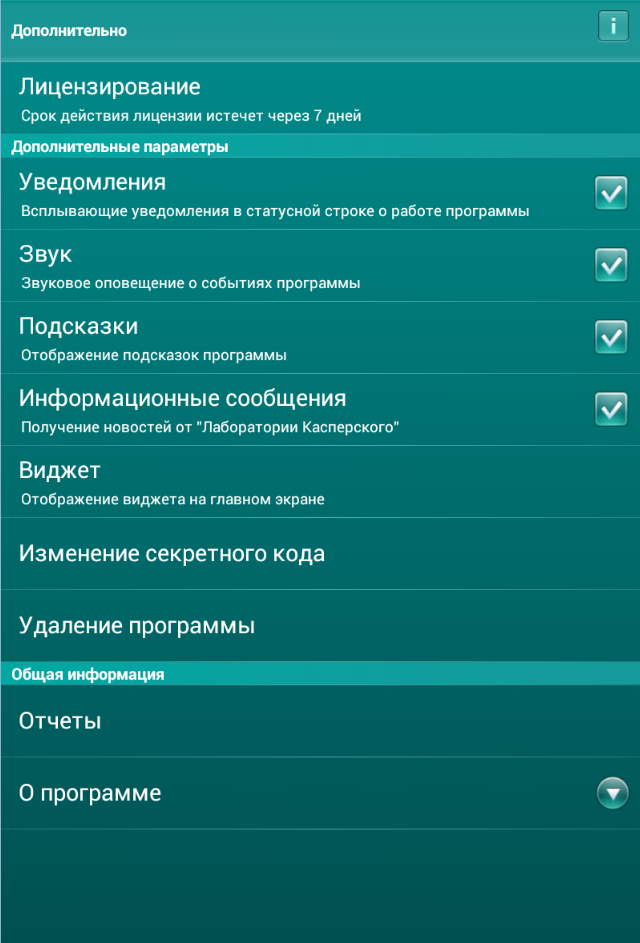Open the Виджет setting

click(320, 482)
